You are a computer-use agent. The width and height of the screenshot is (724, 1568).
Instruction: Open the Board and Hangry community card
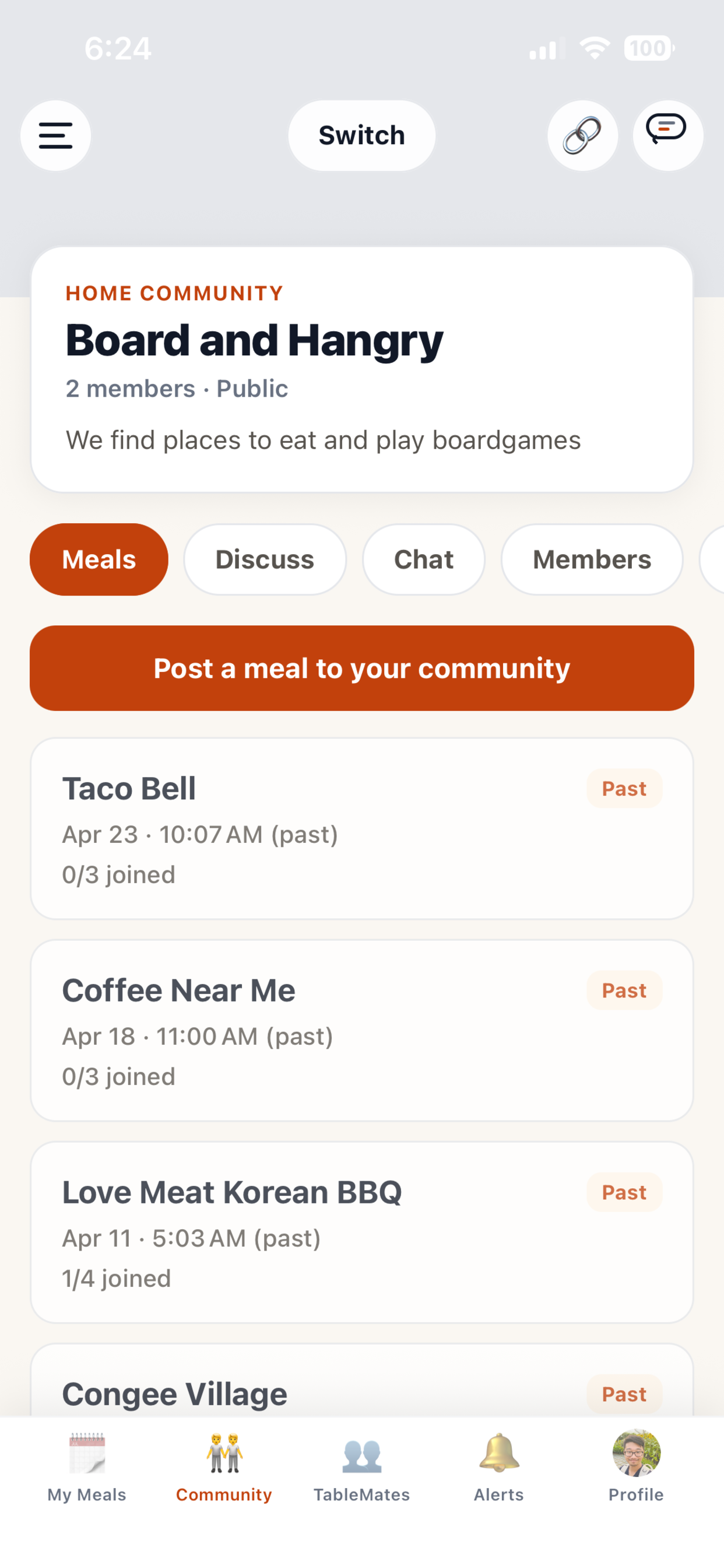pos(361,369)
